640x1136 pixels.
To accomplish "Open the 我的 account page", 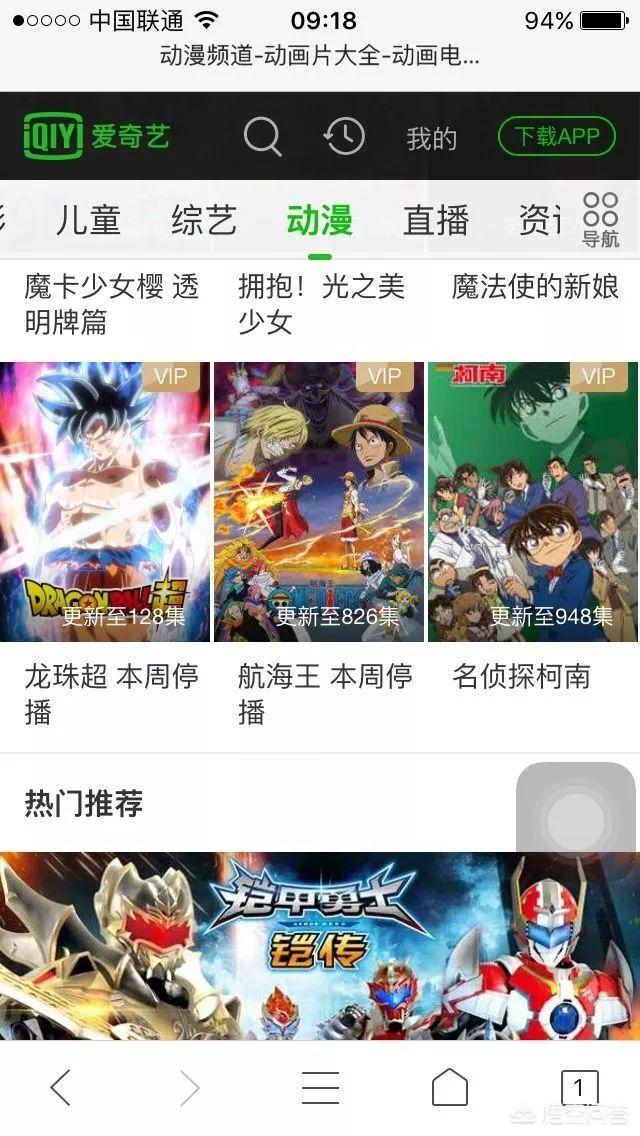I will [x=431, y=138].
